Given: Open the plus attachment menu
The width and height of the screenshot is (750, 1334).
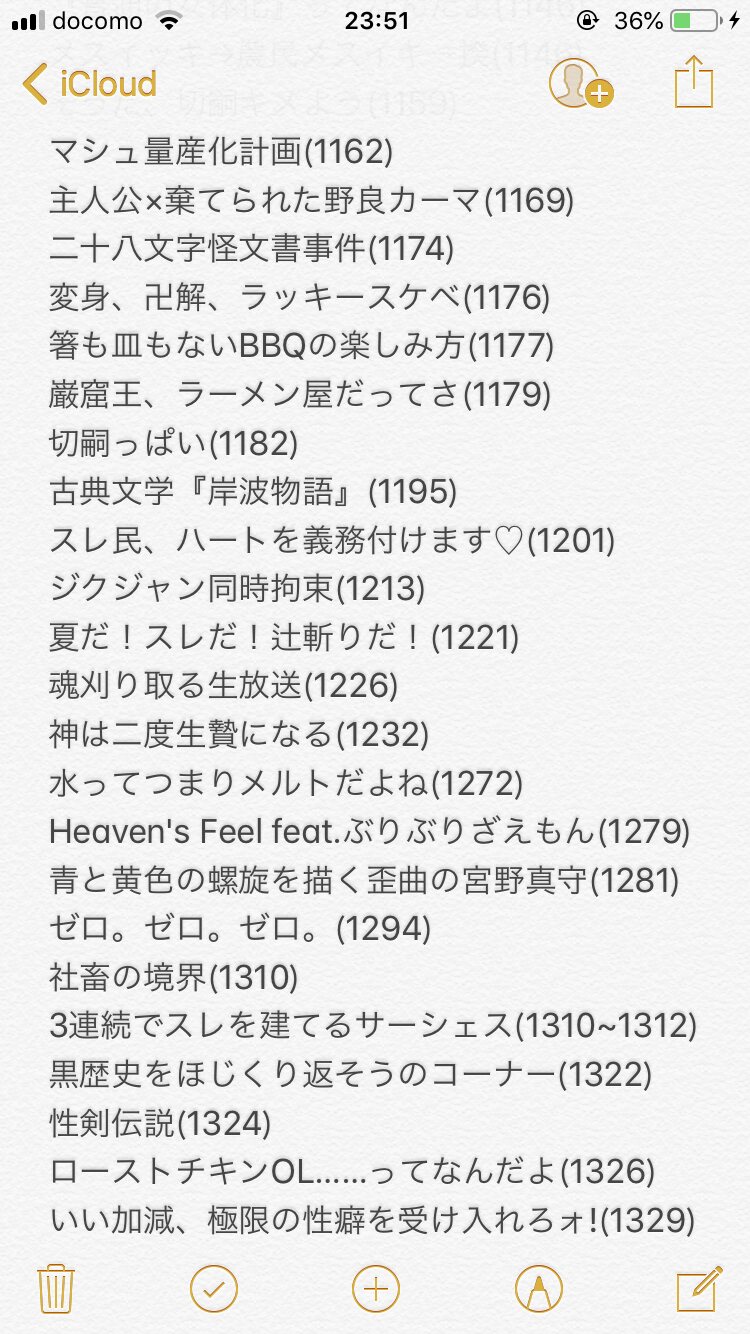Looking at the screenshot, I should click(376, 1288).
